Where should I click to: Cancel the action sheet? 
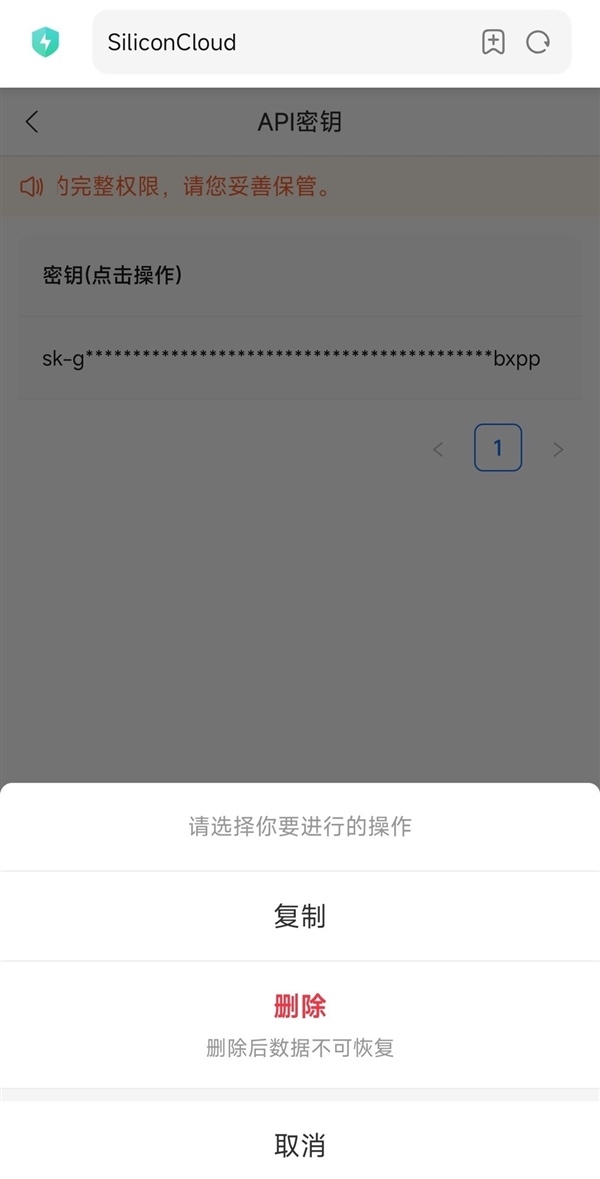click(x=299, y=1145)
